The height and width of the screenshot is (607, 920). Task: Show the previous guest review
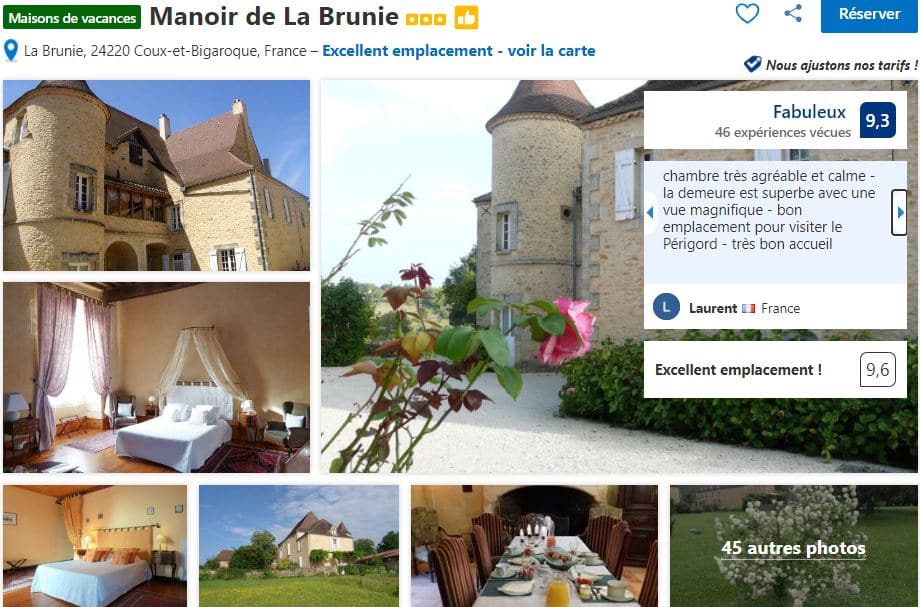coord(651,212)
